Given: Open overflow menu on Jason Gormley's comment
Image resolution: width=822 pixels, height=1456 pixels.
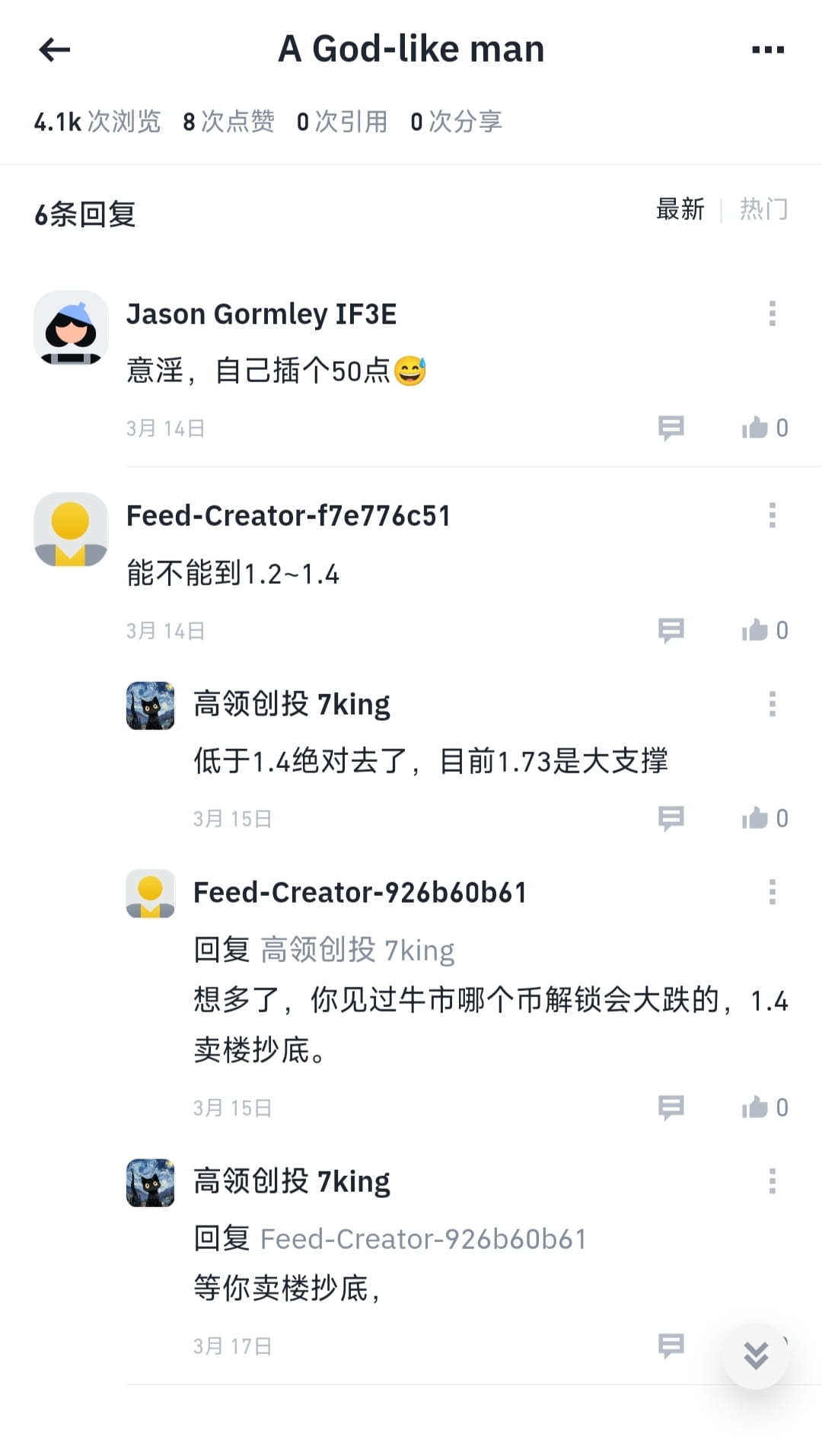Looking at the screenshot, I should click(x=772, y=312).
